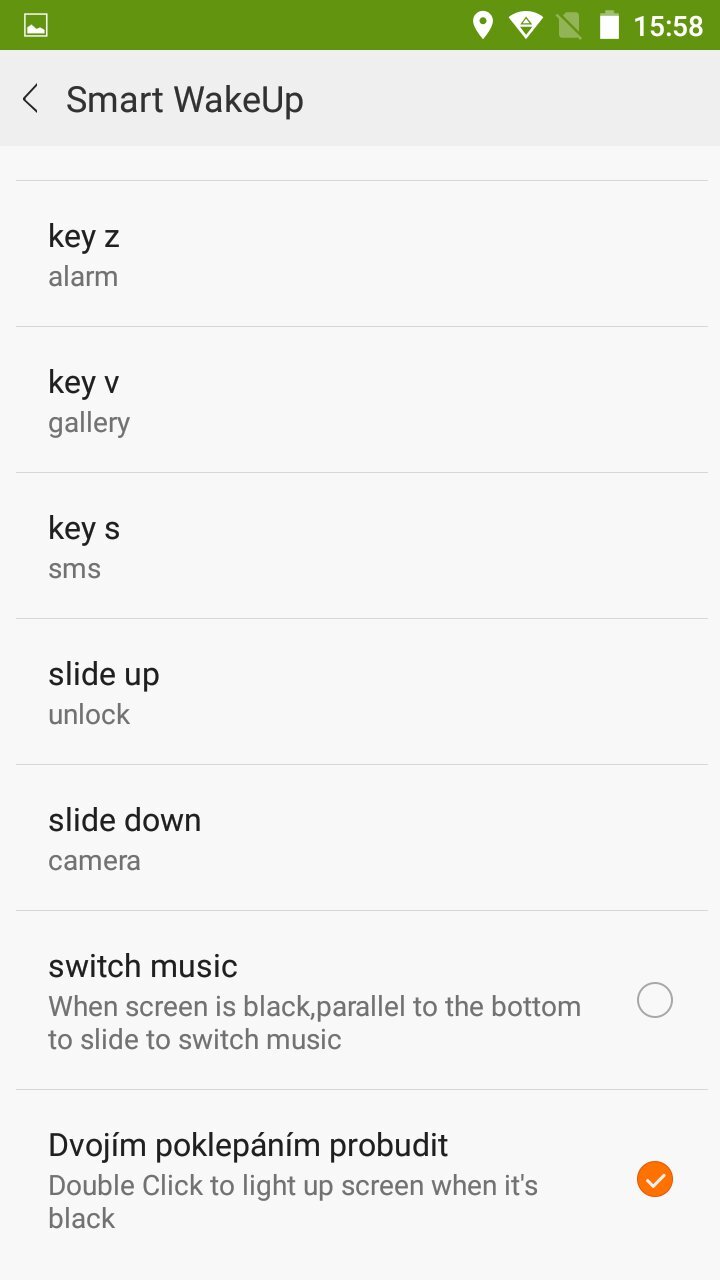Open the key v gallery setting
This screenshot has width=720, height=1280.
(360, 400)
